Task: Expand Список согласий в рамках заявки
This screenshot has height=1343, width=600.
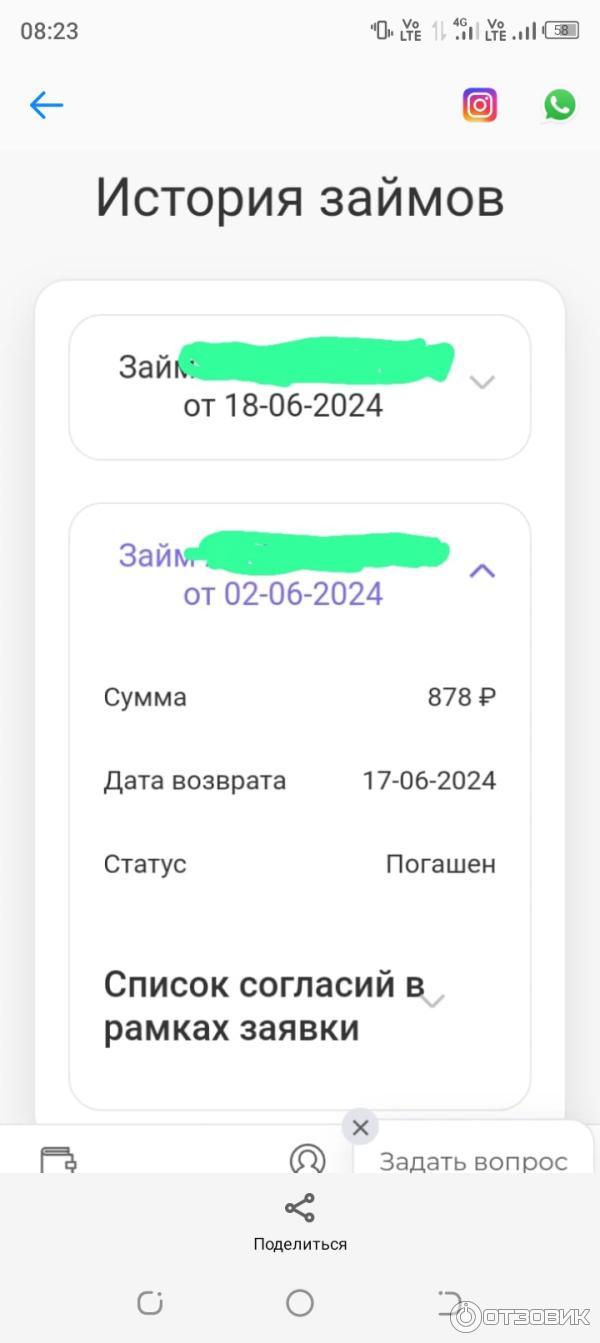Action: coord(433,1001)
